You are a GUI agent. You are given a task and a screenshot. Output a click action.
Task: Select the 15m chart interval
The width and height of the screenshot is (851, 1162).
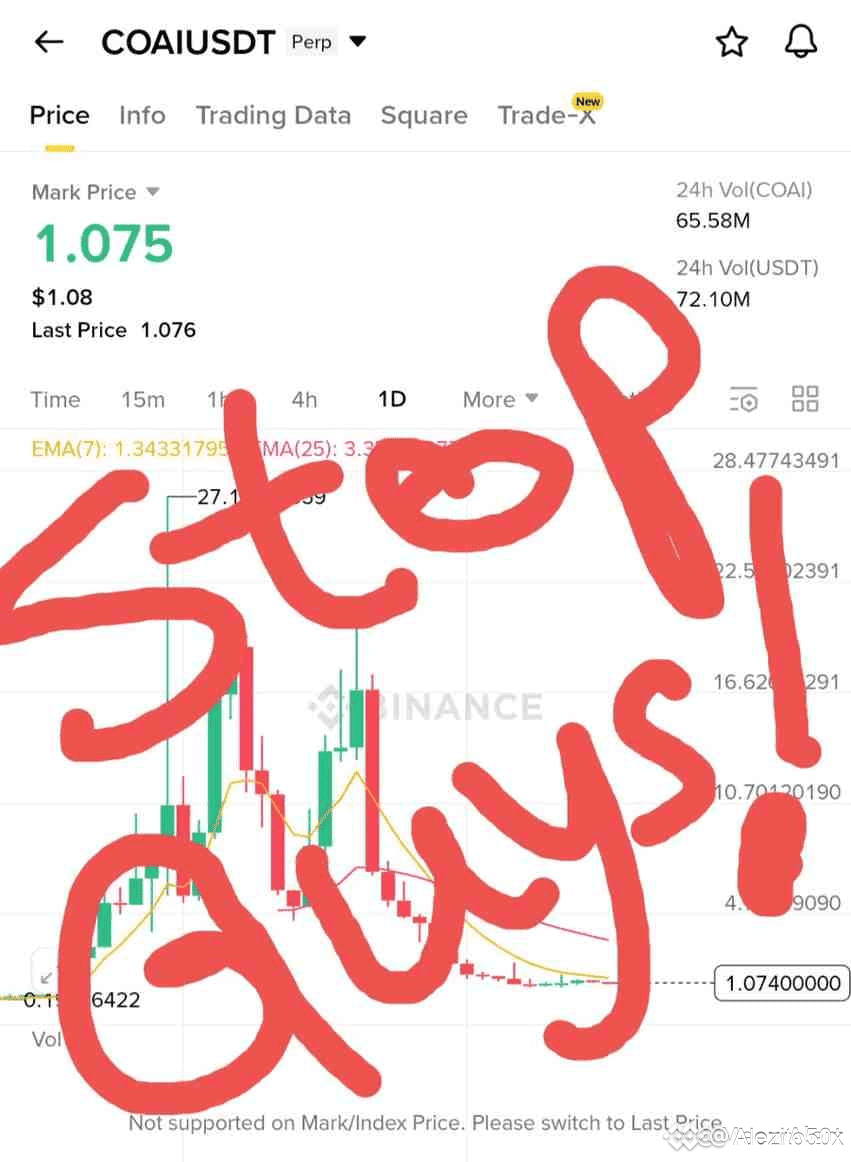[143, 399]
